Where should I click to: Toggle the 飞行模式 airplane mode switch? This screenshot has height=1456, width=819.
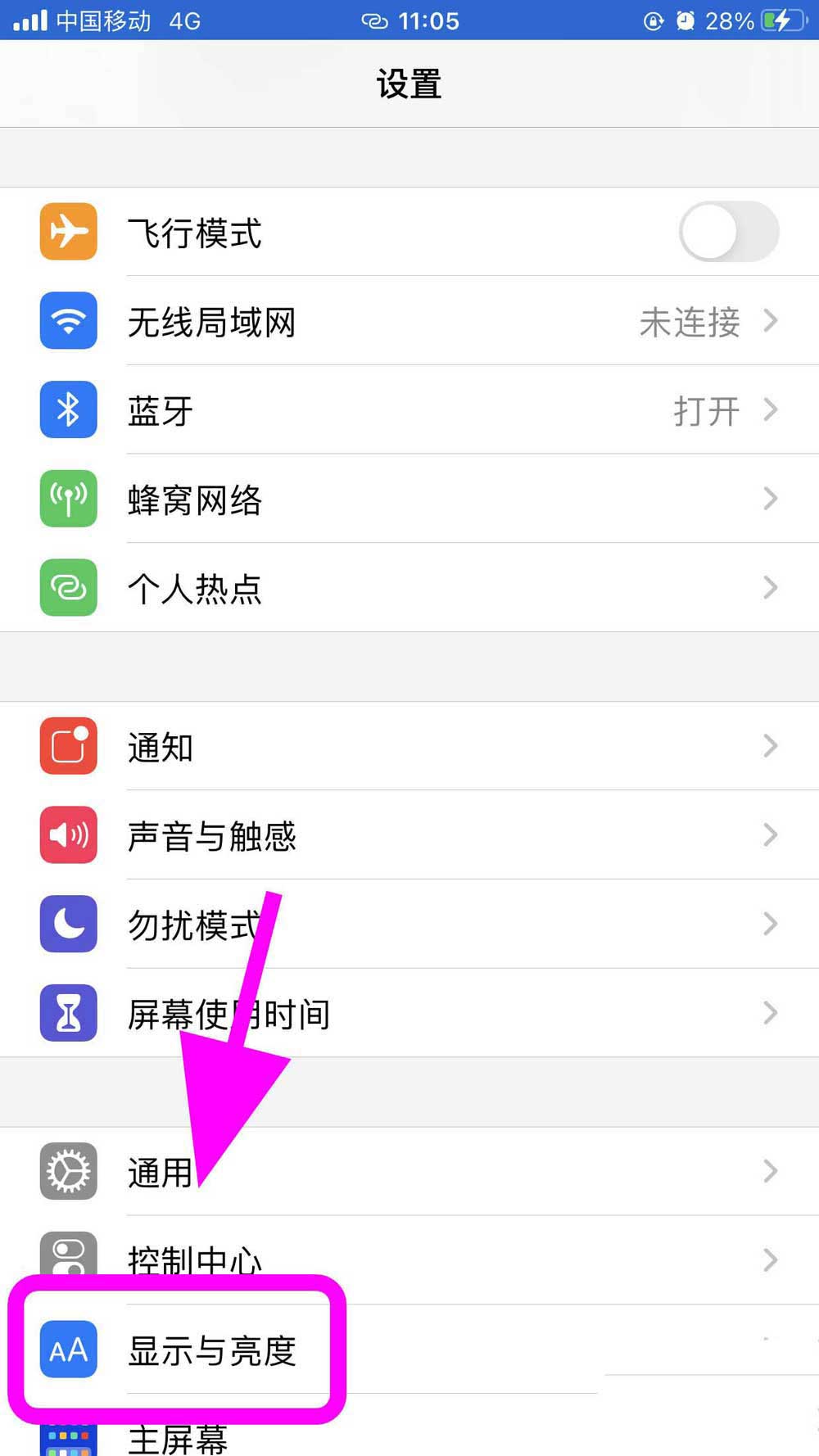728,233
